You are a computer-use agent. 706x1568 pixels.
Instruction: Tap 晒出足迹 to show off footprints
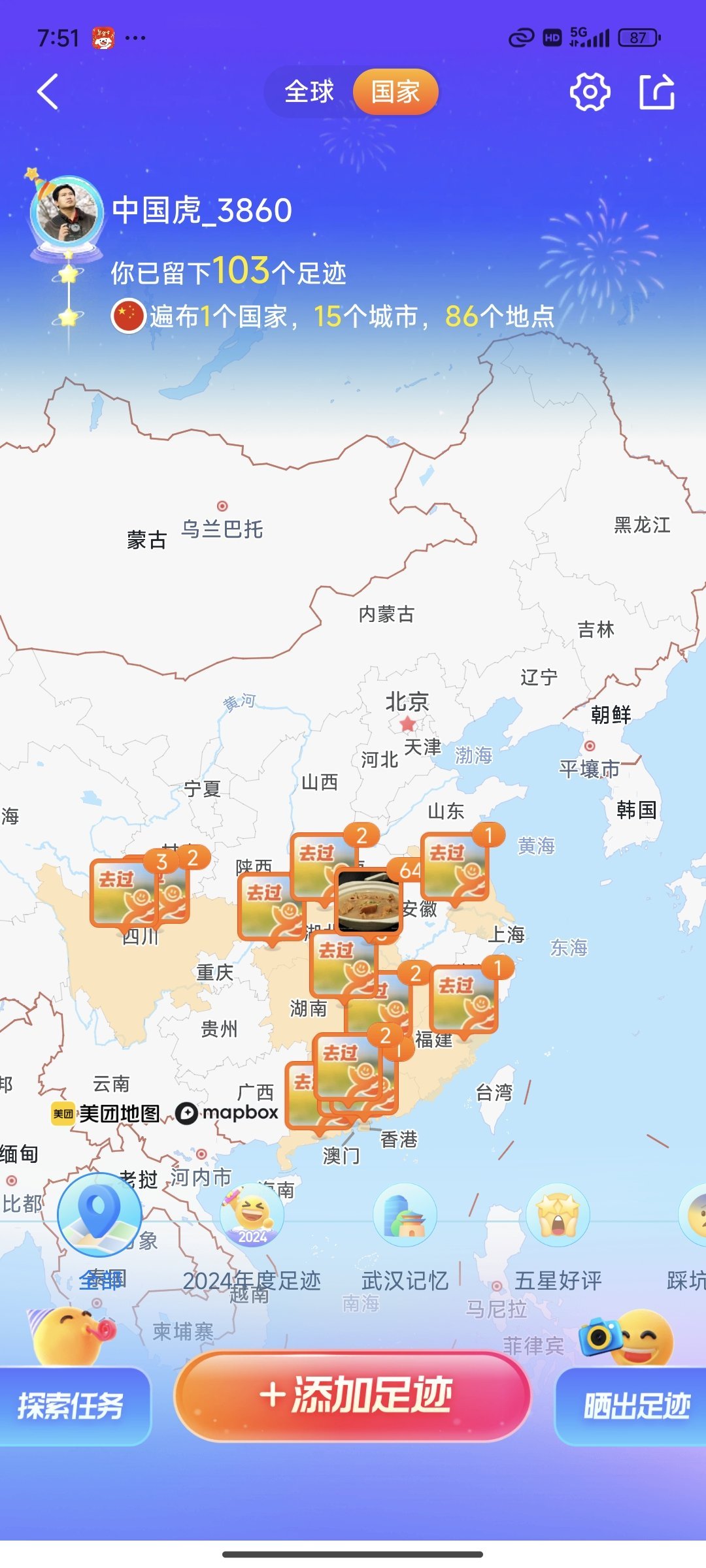coord(635,1406)
